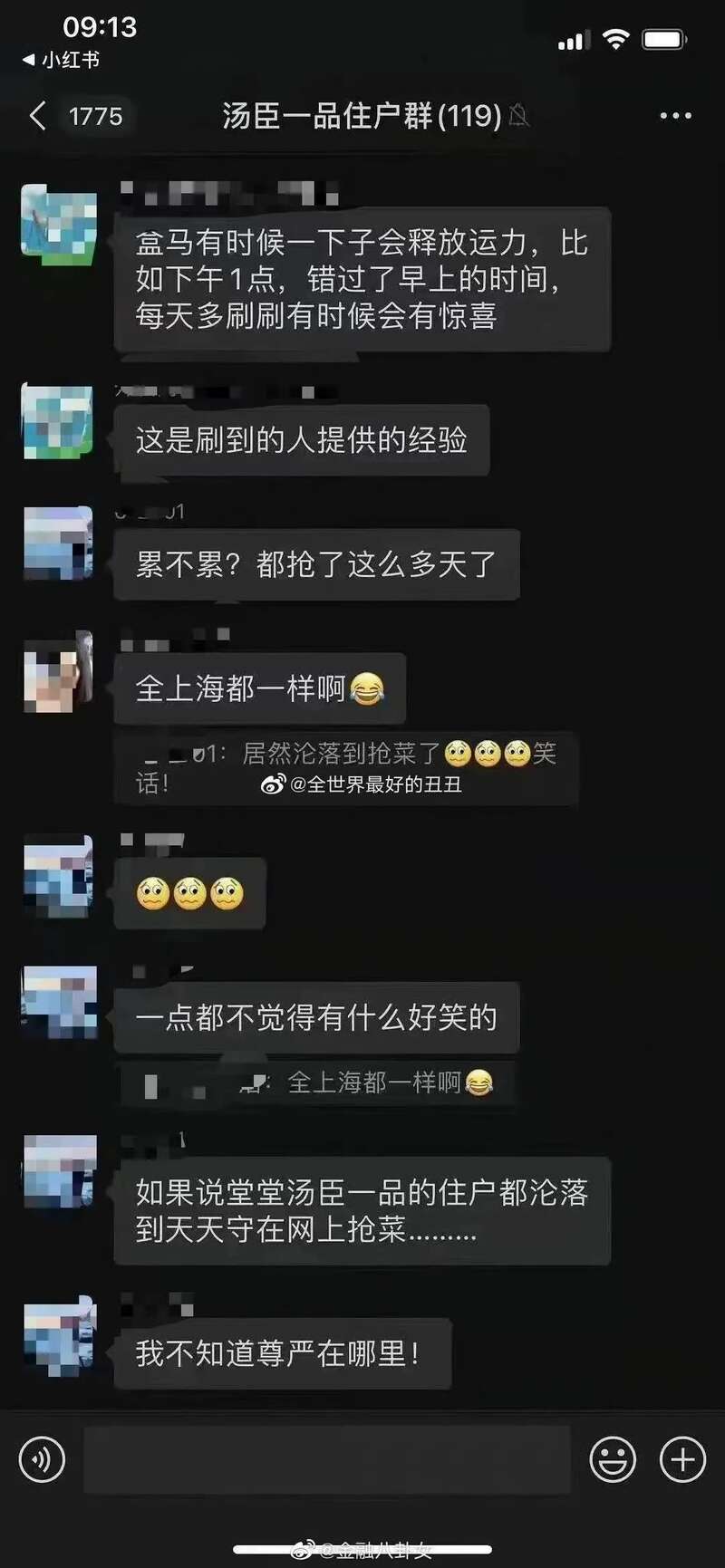Return to 小红书 app
Viewport: 725px width, 1568px height.
[61, 60]
